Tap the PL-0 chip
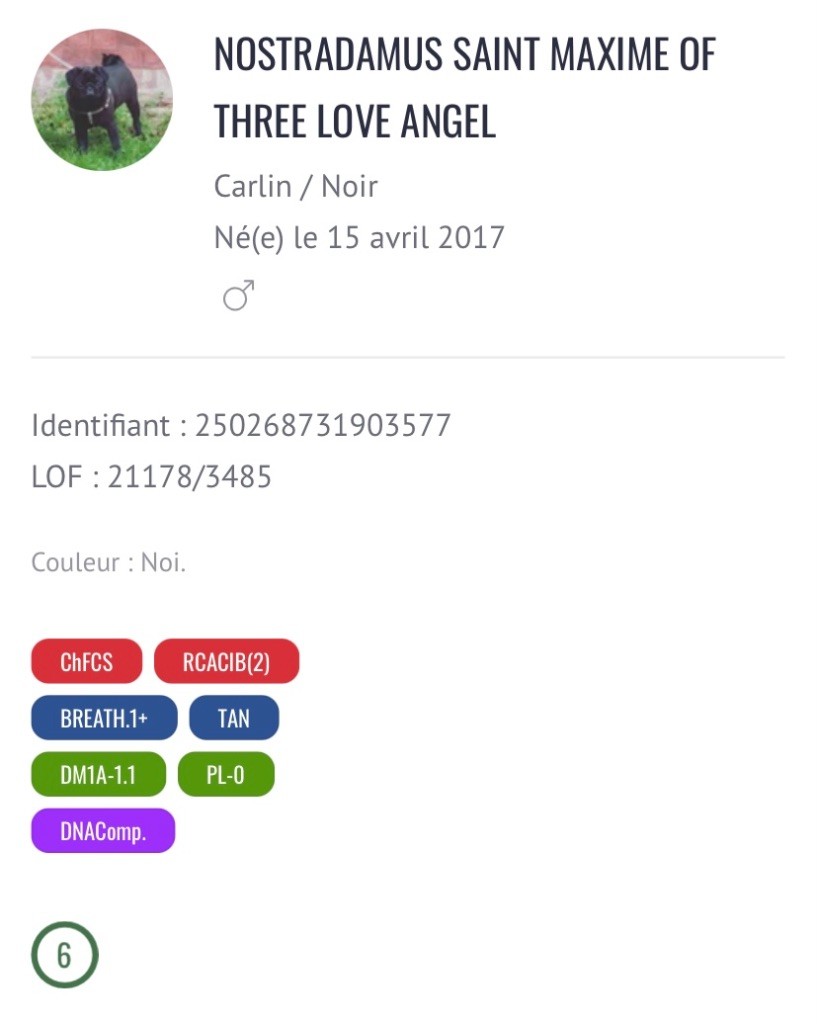Image resolution: width=817 pixels, height=1024 pixels. 225,775
